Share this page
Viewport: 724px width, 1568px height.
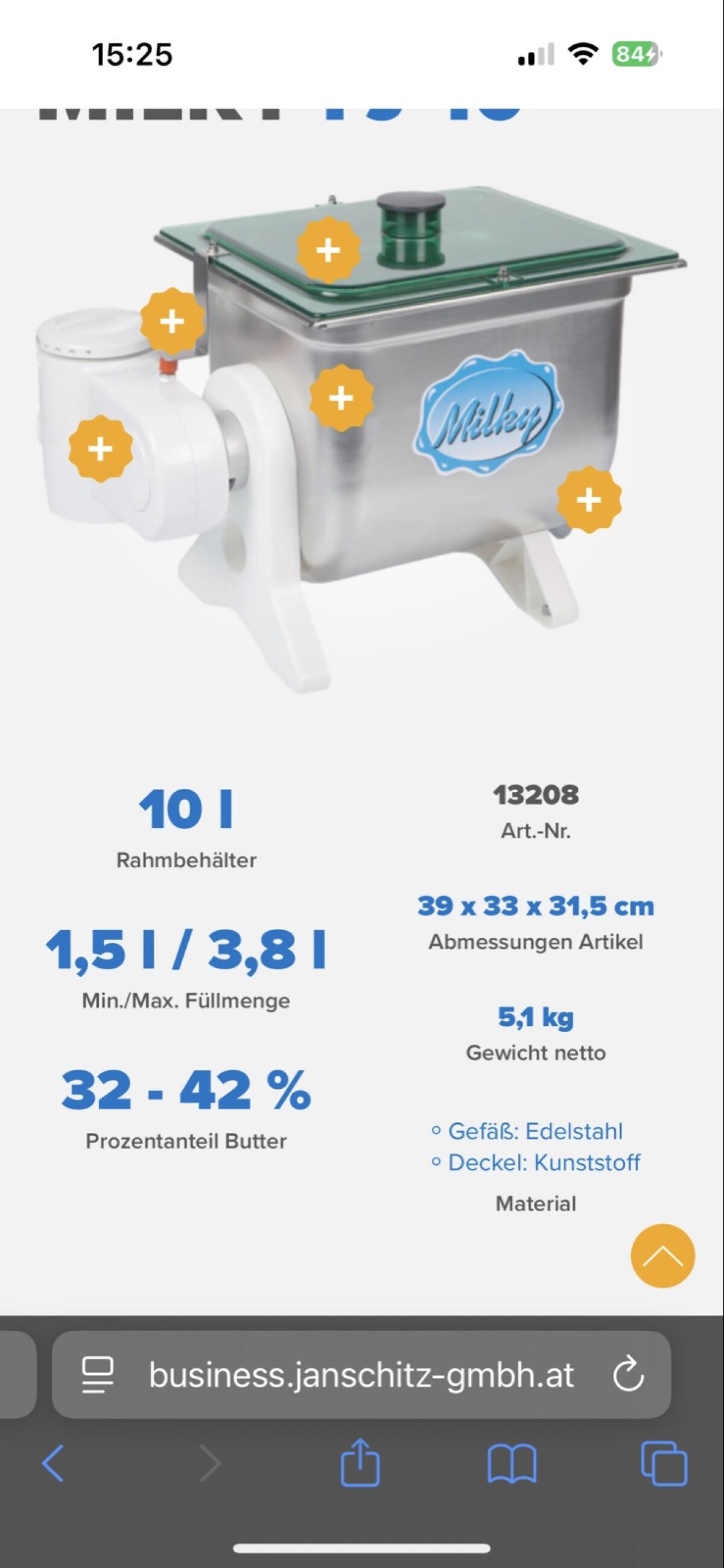(x=360, y=1462)
